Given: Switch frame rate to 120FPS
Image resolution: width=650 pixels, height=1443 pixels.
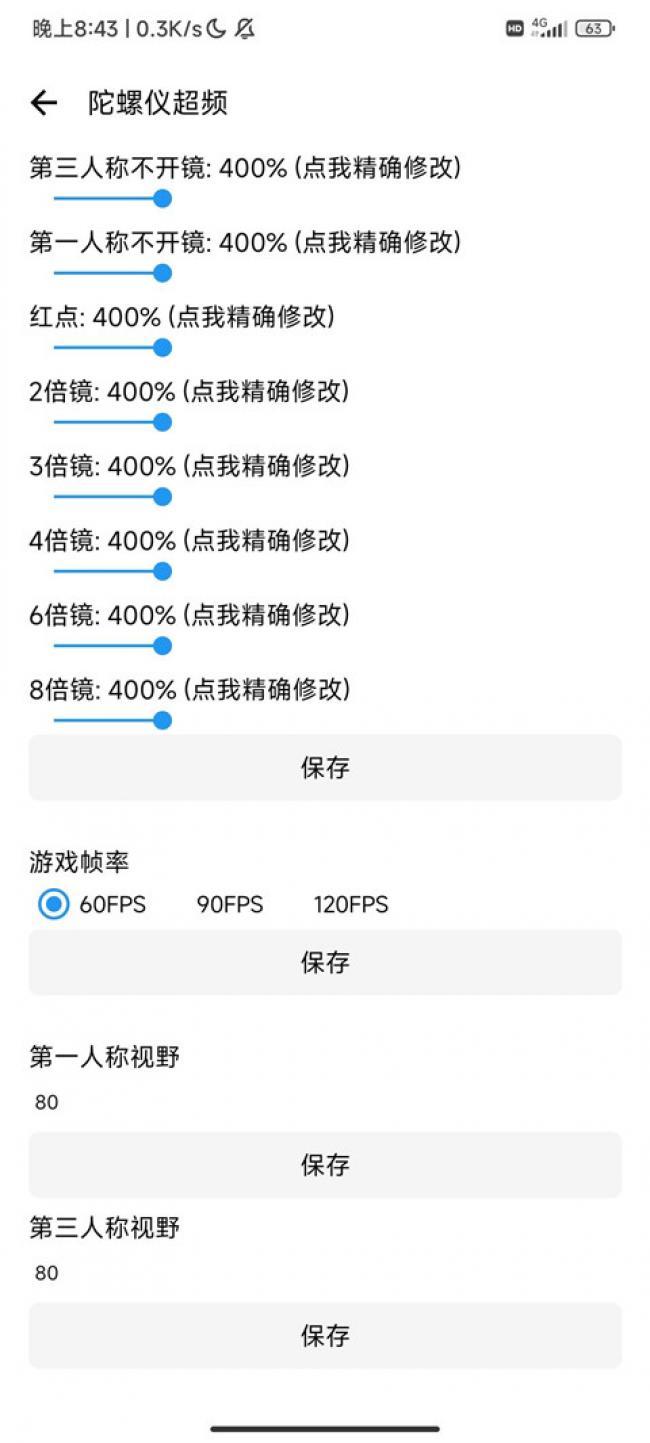Looking at the screenshot, I should click(350, 905).
